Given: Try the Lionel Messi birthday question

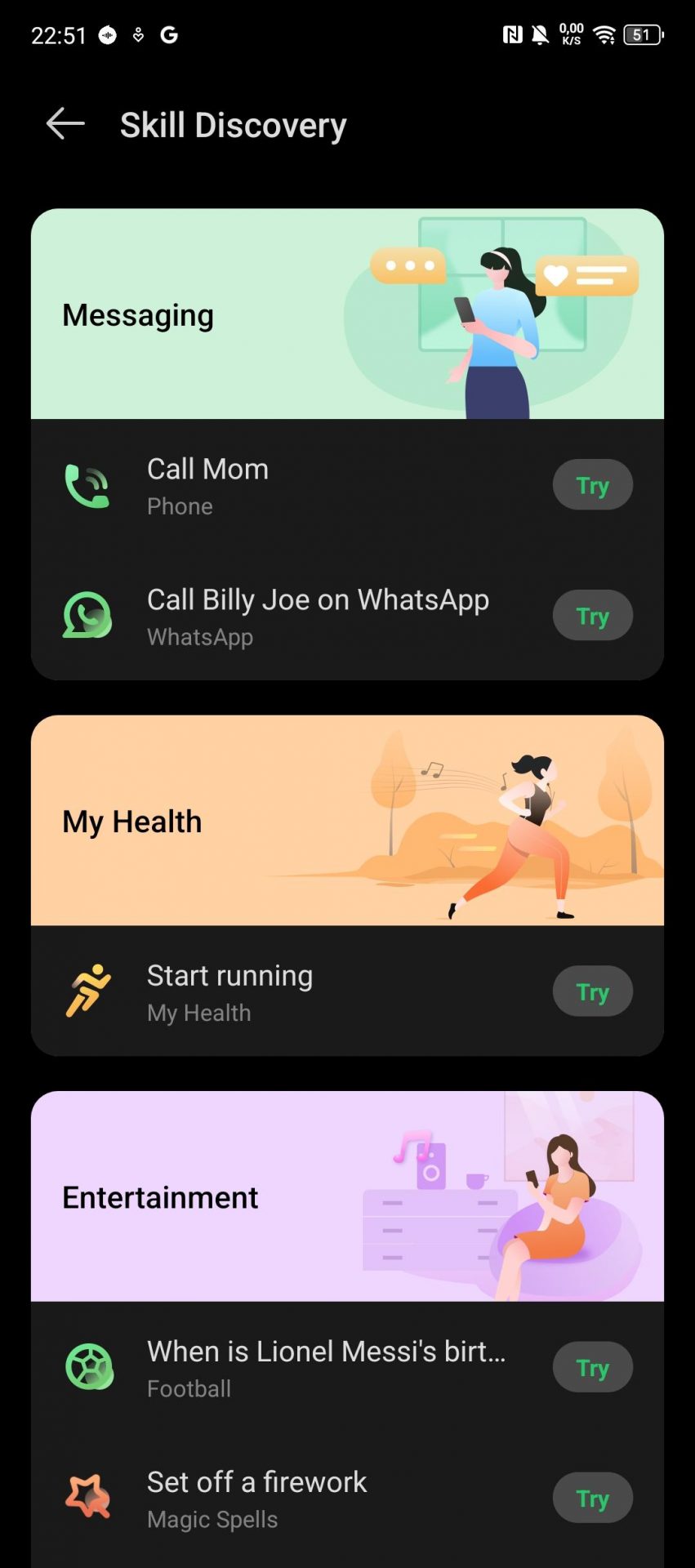Looking at the screenshot, I should coord(592,1367).
